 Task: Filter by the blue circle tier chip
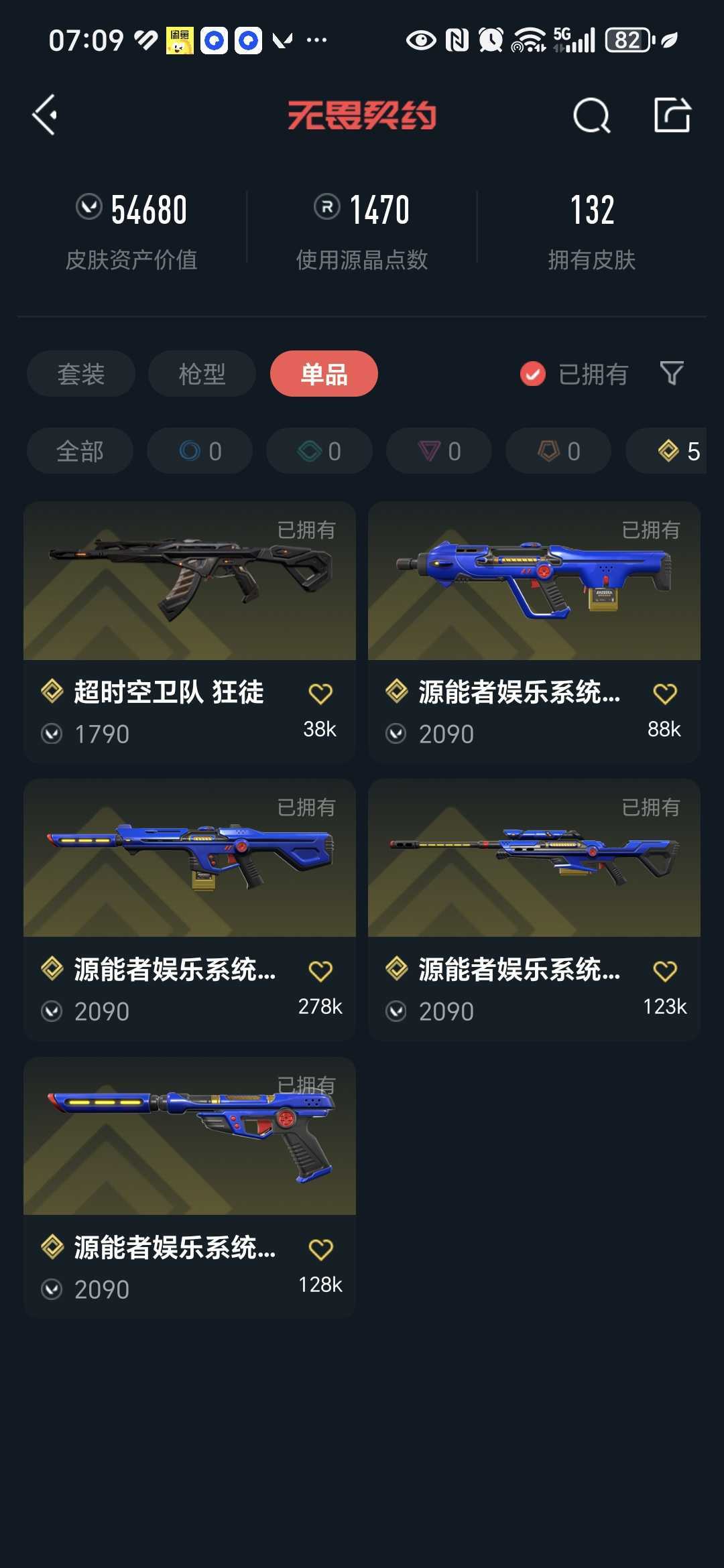point(200,451)
